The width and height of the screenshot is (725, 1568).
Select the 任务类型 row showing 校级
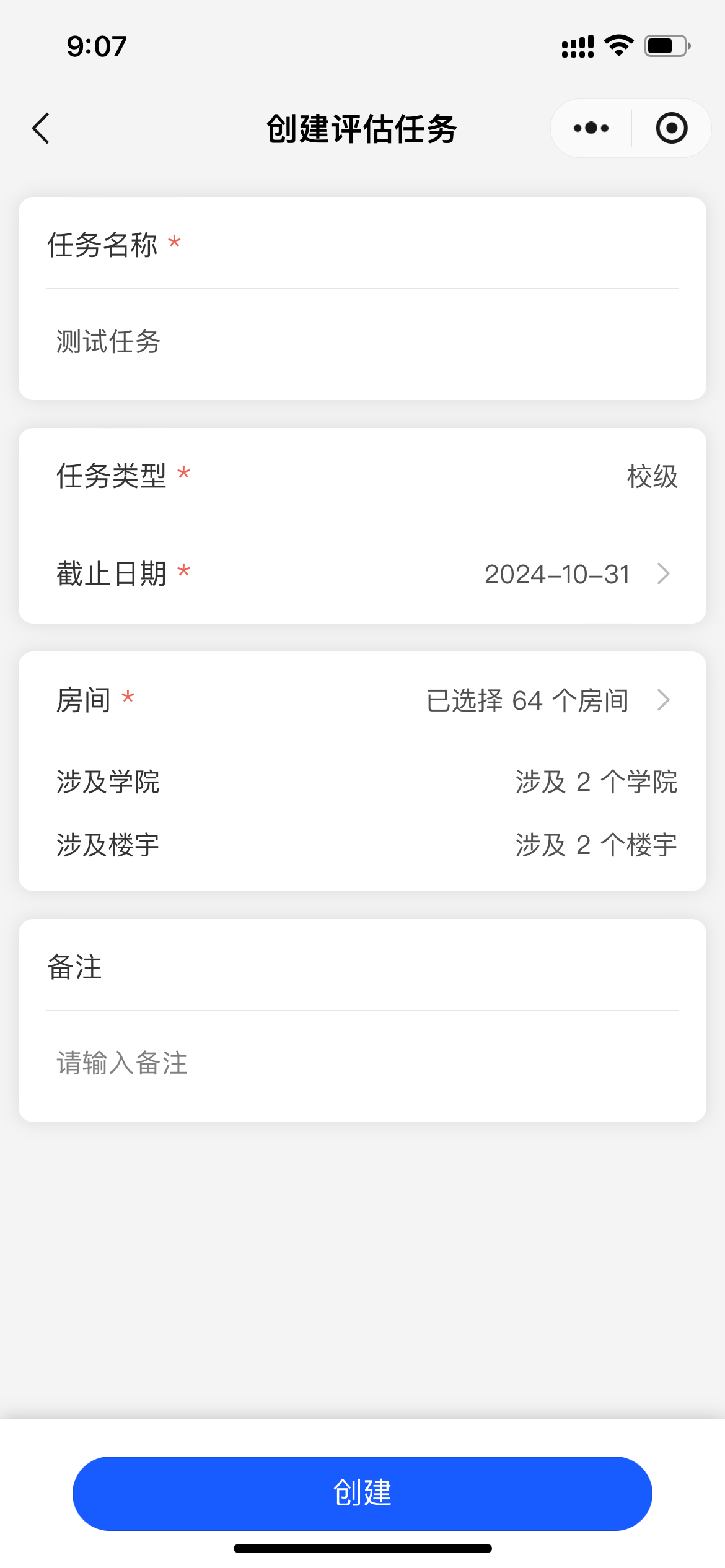click(362, 476)
